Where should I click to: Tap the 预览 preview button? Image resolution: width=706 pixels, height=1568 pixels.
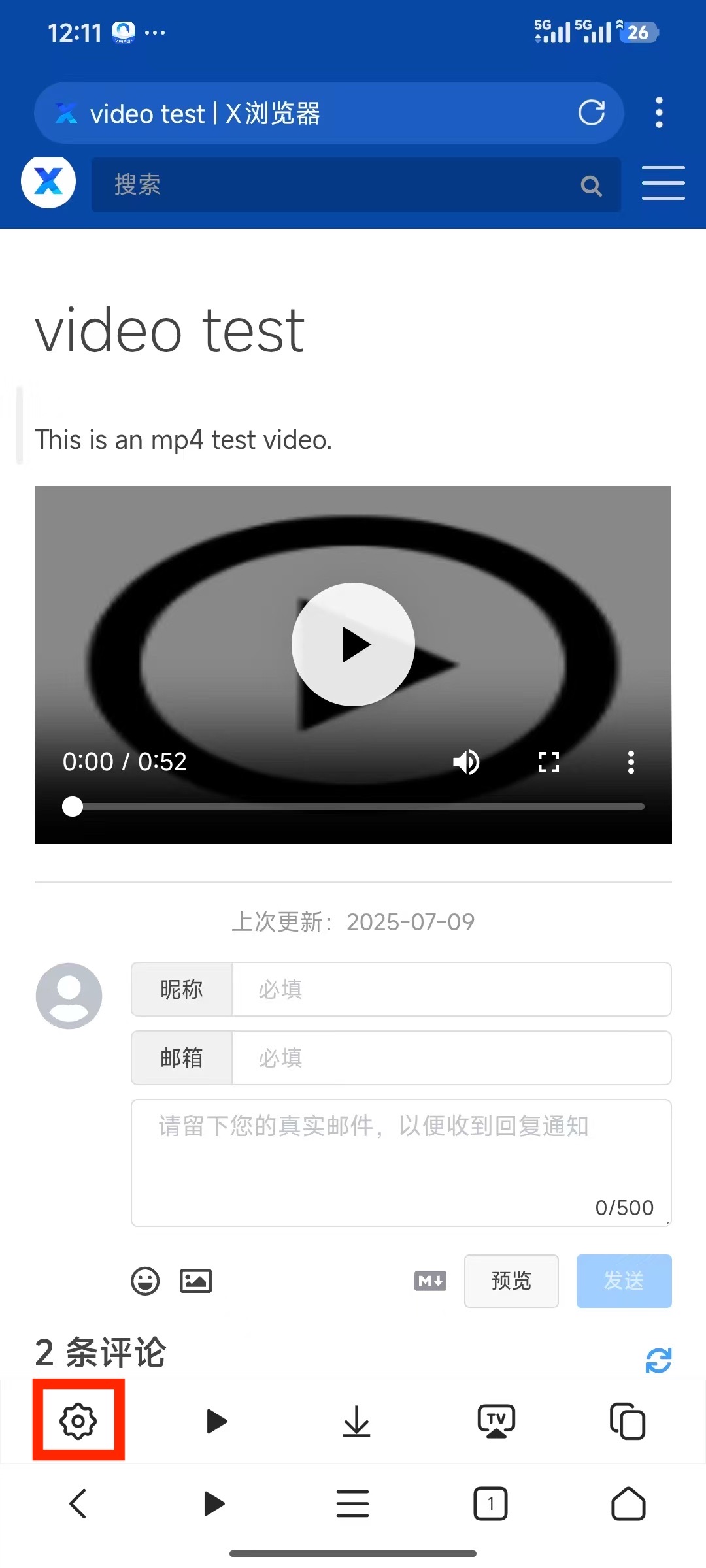tap(511, 1281)
